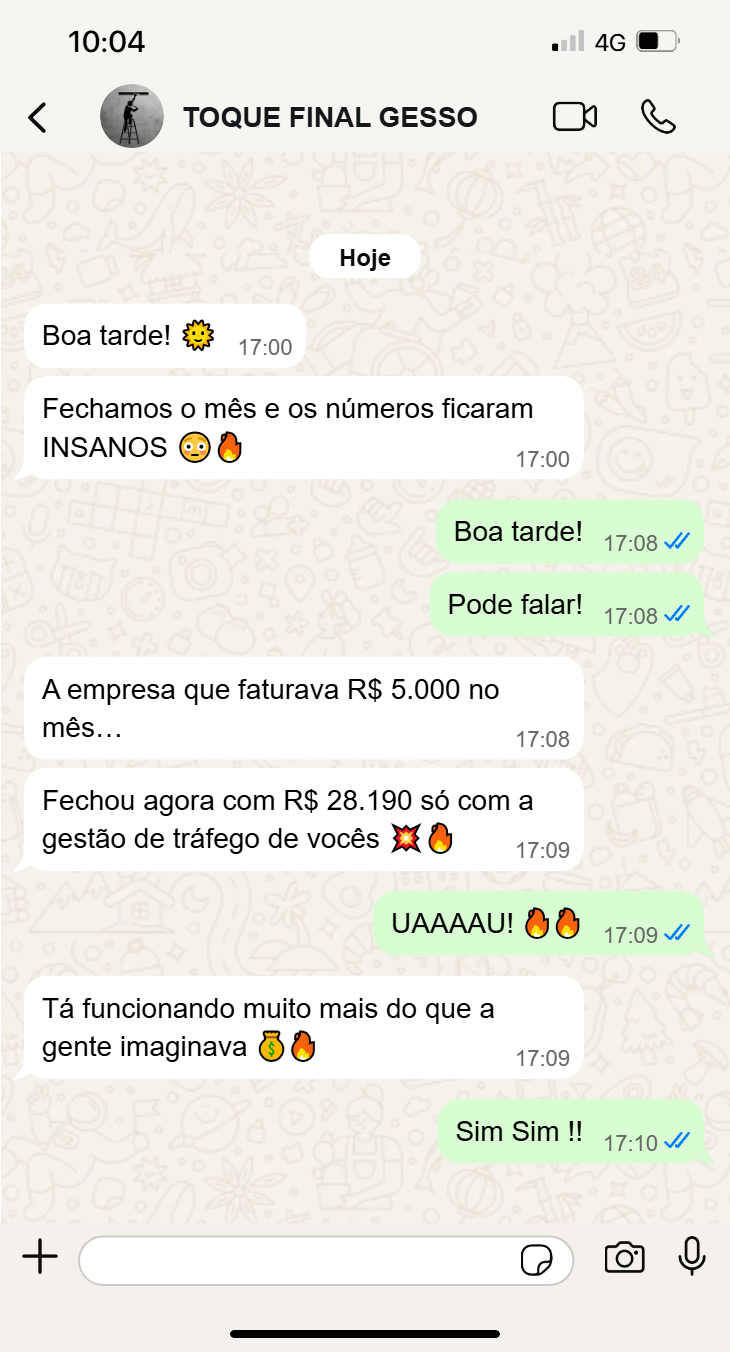Tap the microphone to record audio

point(692,1257)
